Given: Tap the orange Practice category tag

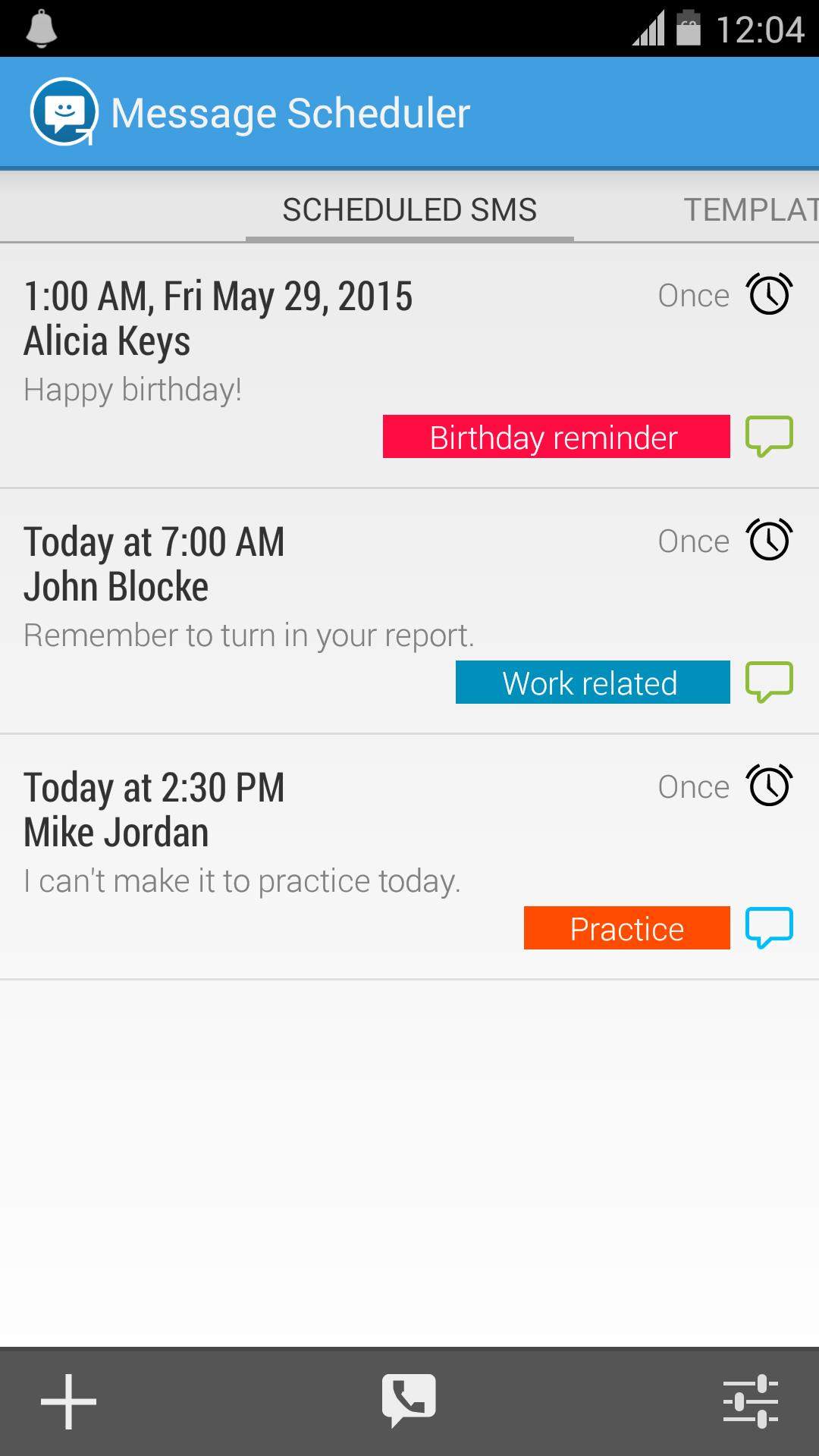Looking at the screenshot, I should pyautogui.click(x=626, y=928).
